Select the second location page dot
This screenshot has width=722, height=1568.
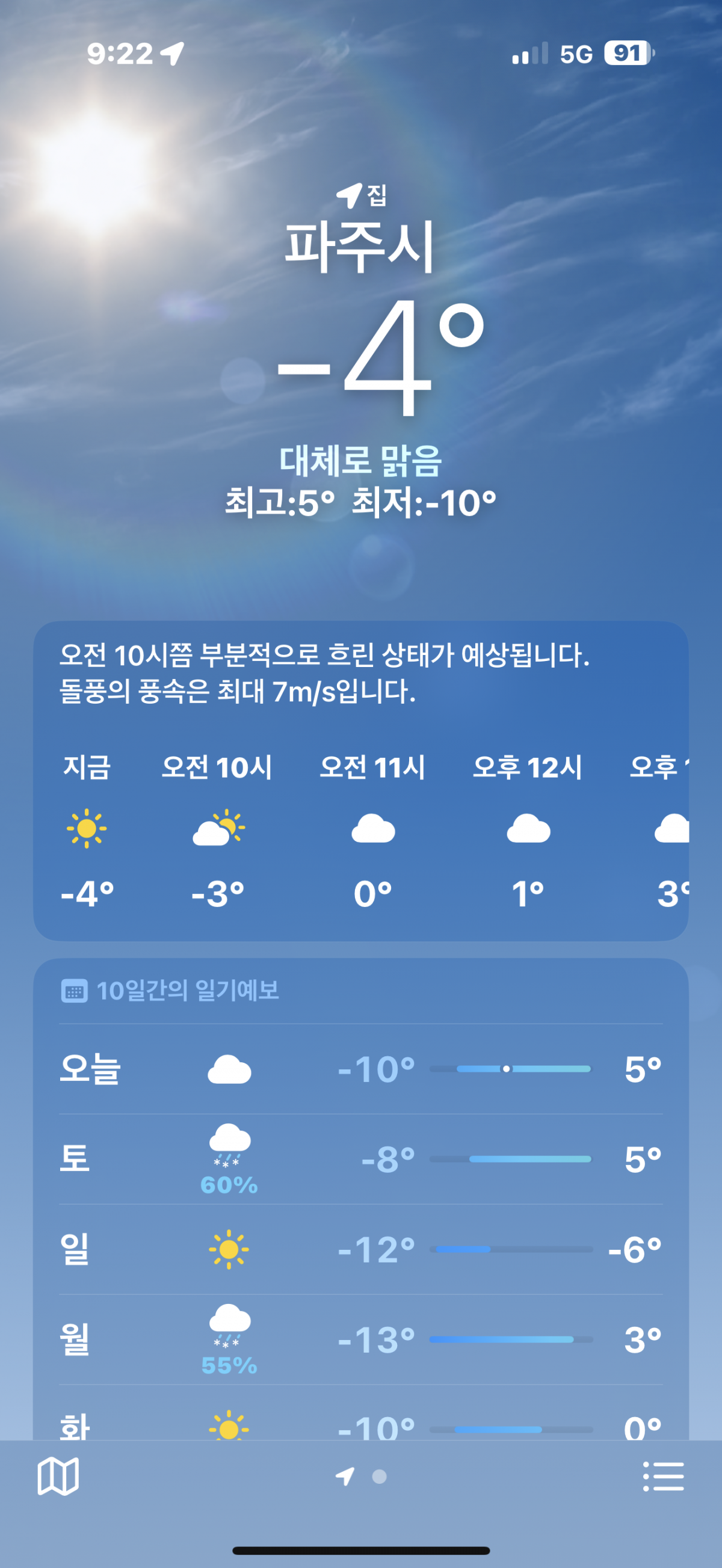point(379,1477)
